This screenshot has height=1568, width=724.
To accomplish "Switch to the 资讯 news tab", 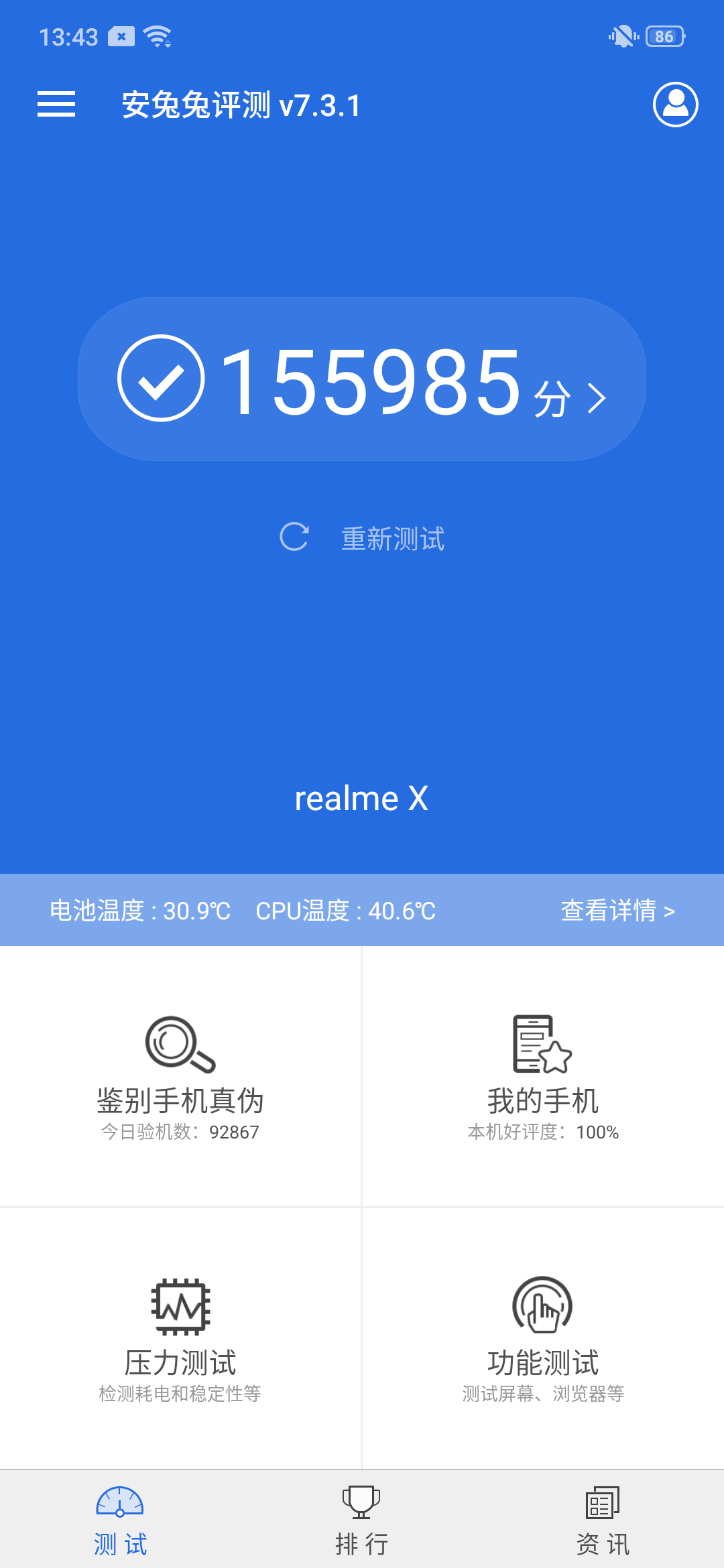I will click(x=603, y=1520).
